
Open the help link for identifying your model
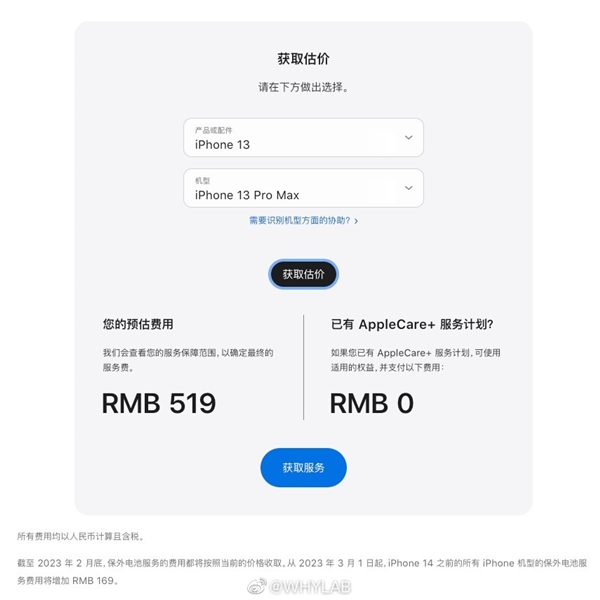click(x=303, y=220)
